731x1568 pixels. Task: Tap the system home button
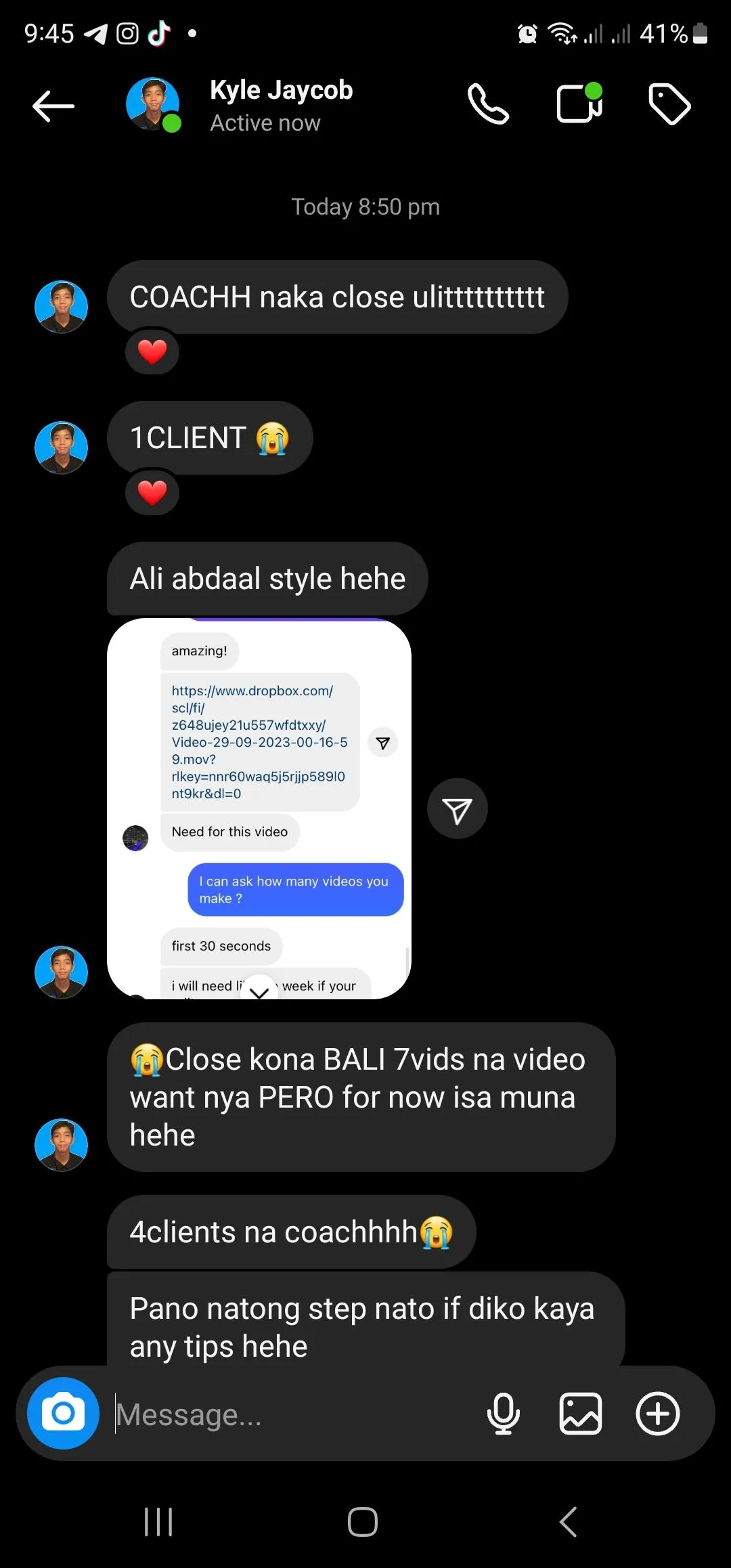[363, 1522]
